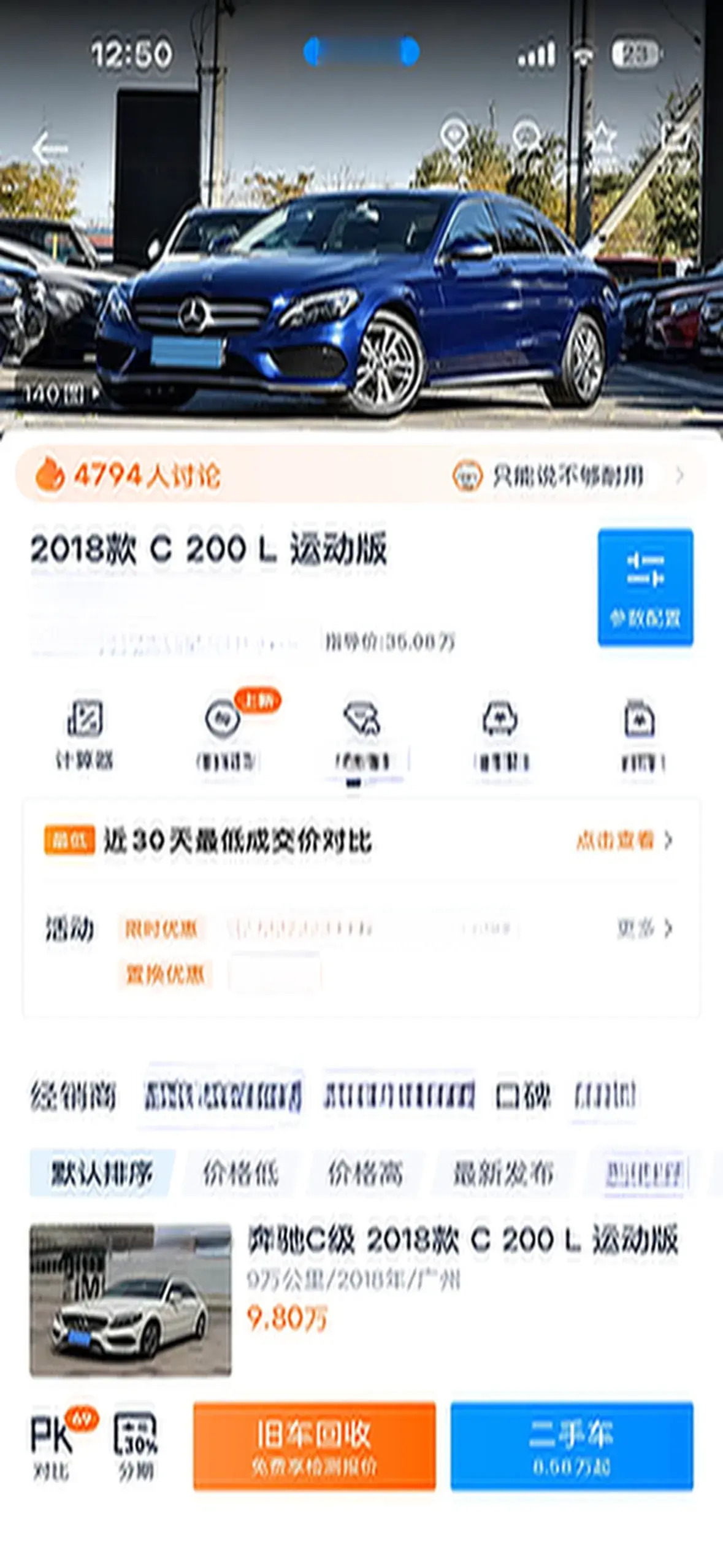Open the 4794人讨论 discussion banner

point(128,475)
